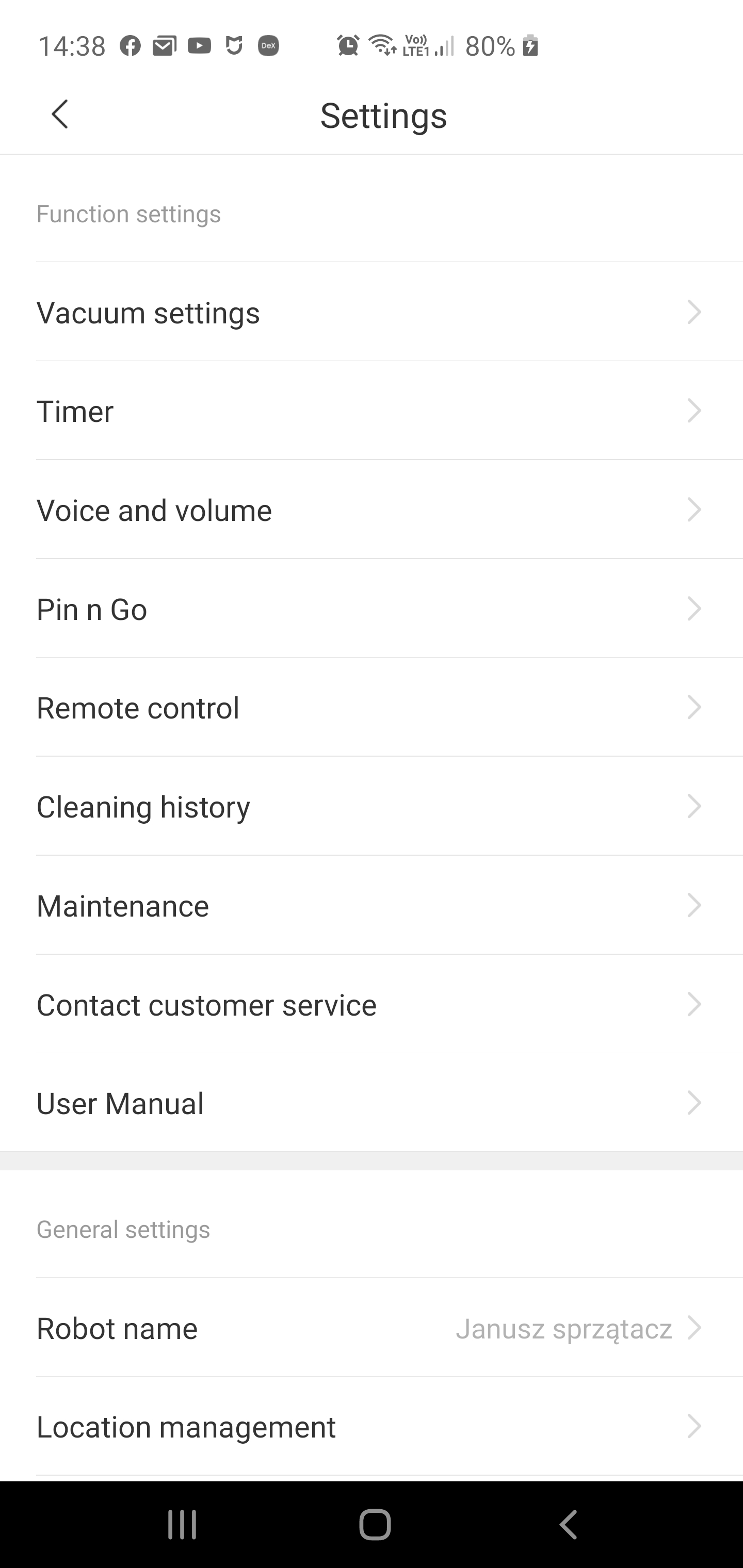Open the recent apps button
Image resolution: width=743 pixels, height=1568 pixels.
coord(182,1525)
